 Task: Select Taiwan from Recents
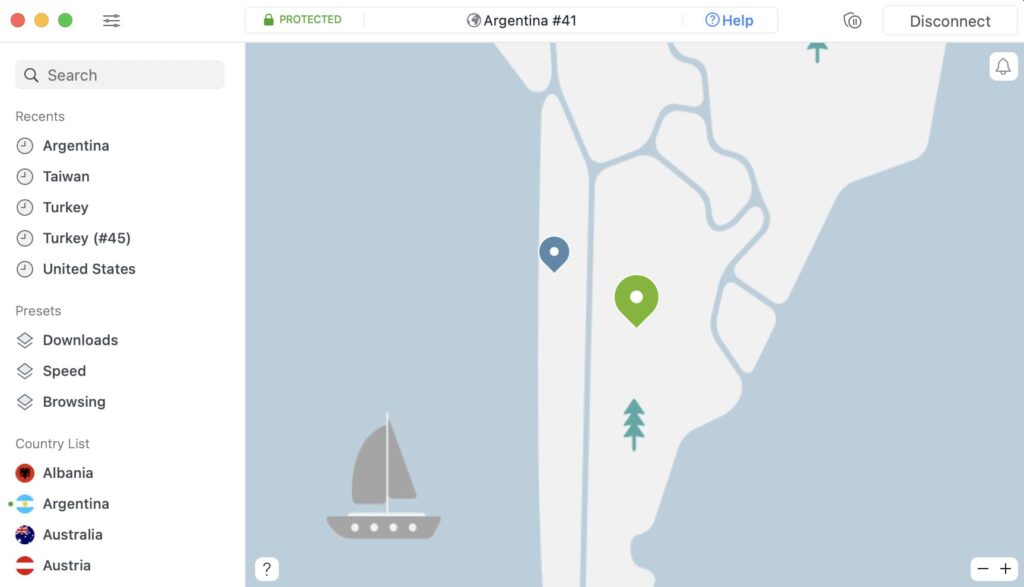pos(66,176)
